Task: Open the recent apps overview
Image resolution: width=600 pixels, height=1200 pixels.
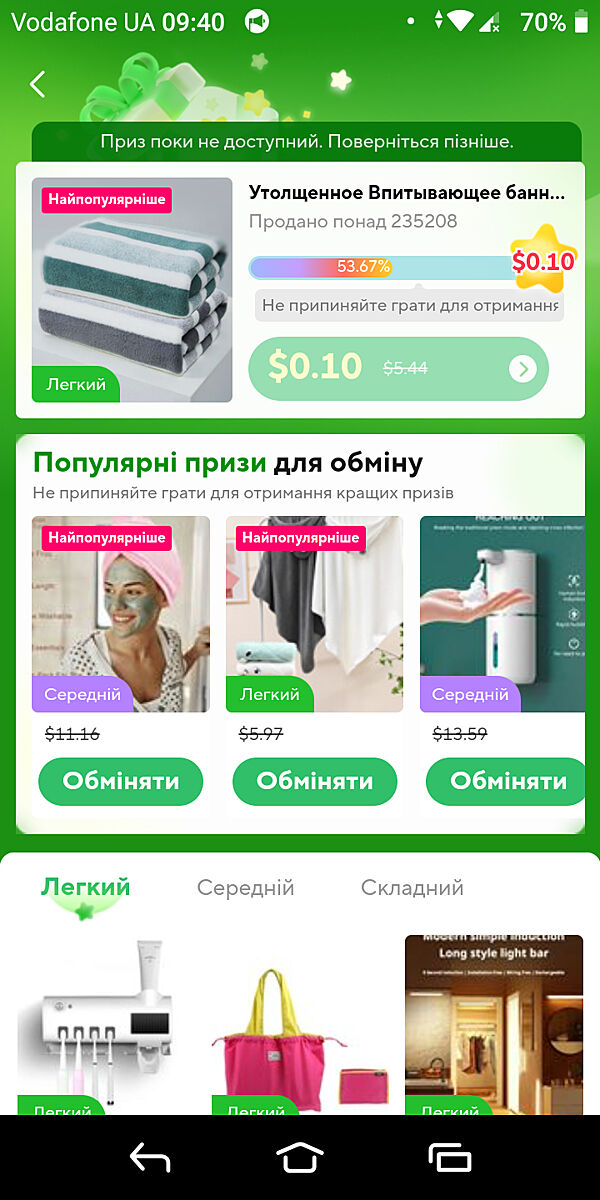Action: point(449,1158)
